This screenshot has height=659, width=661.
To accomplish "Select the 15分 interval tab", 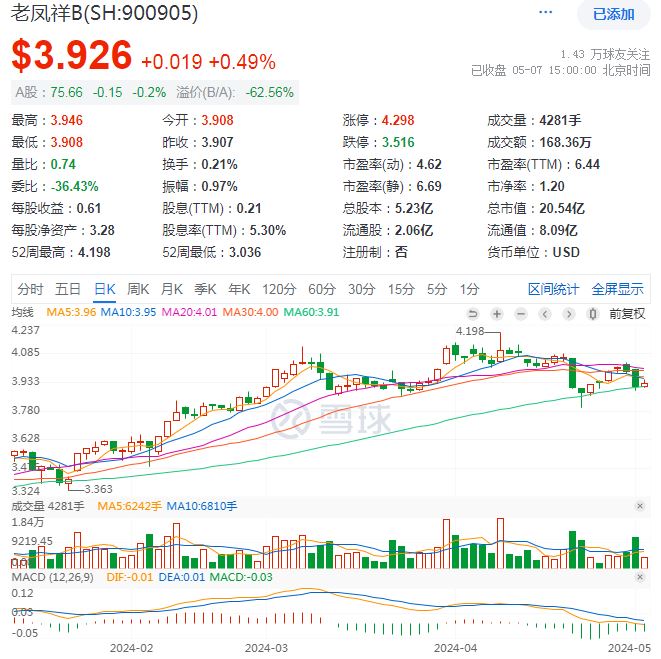I will tap(401, 289).
